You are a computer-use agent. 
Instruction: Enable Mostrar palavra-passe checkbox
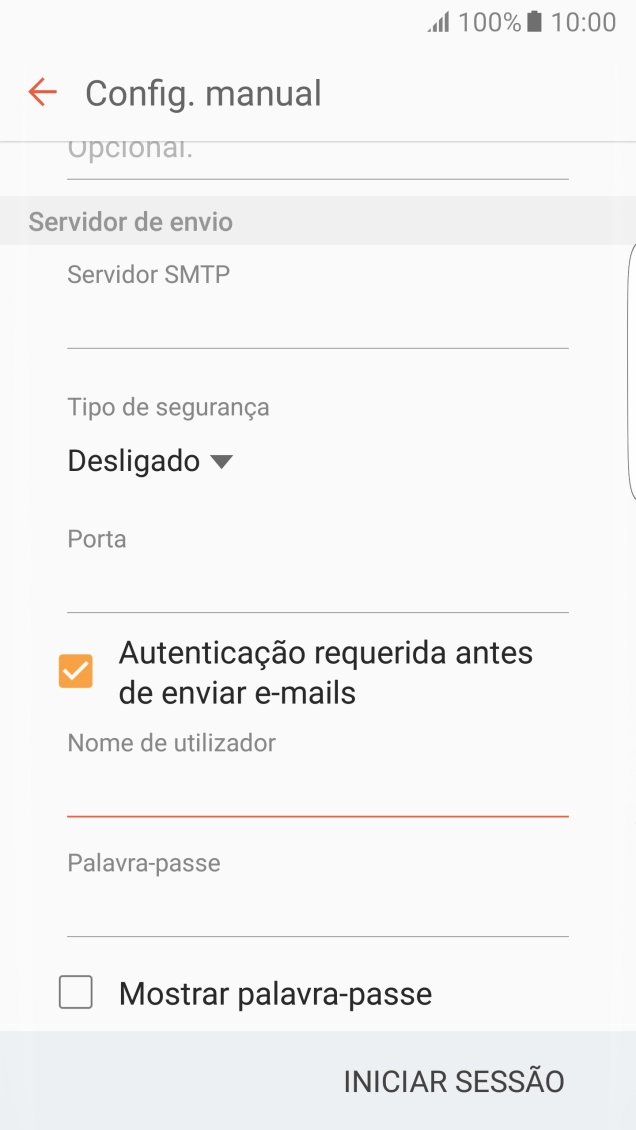(76, 993)
